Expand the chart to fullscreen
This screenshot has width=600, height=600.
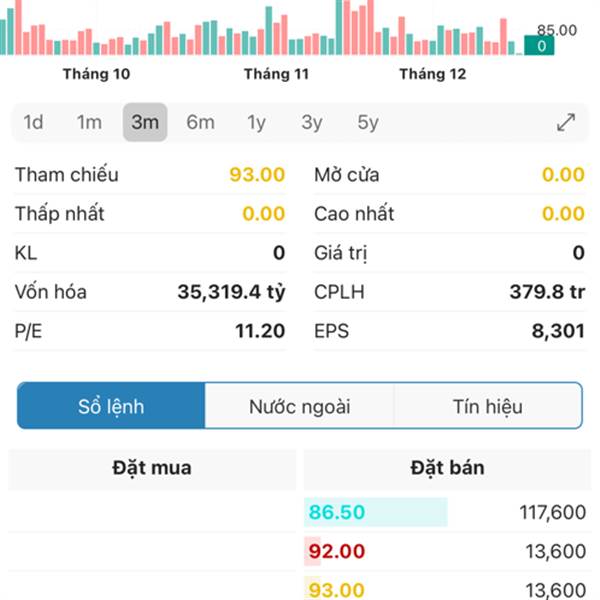pyautogui.click(x=566, y=122)
